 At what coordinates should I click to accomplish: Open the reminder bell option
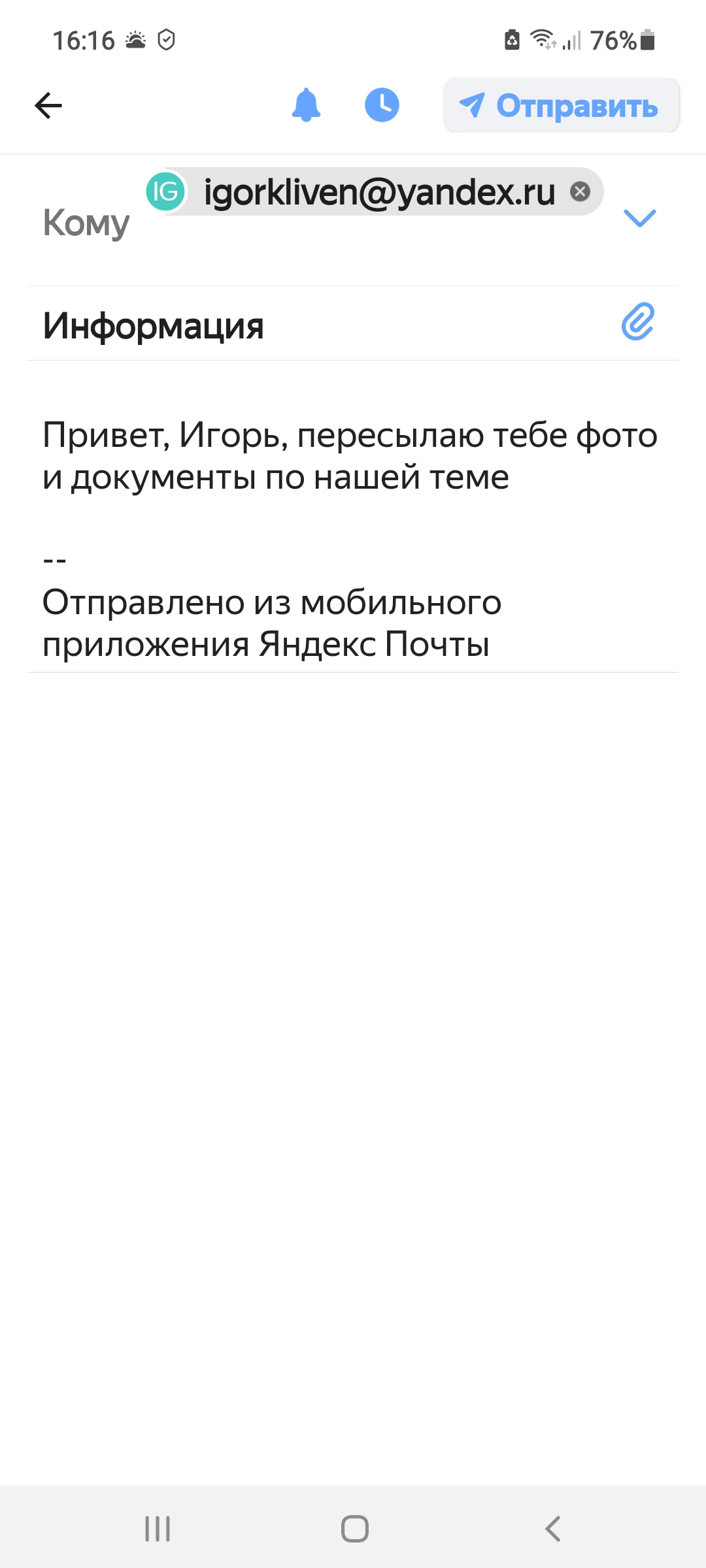[306, 105]
